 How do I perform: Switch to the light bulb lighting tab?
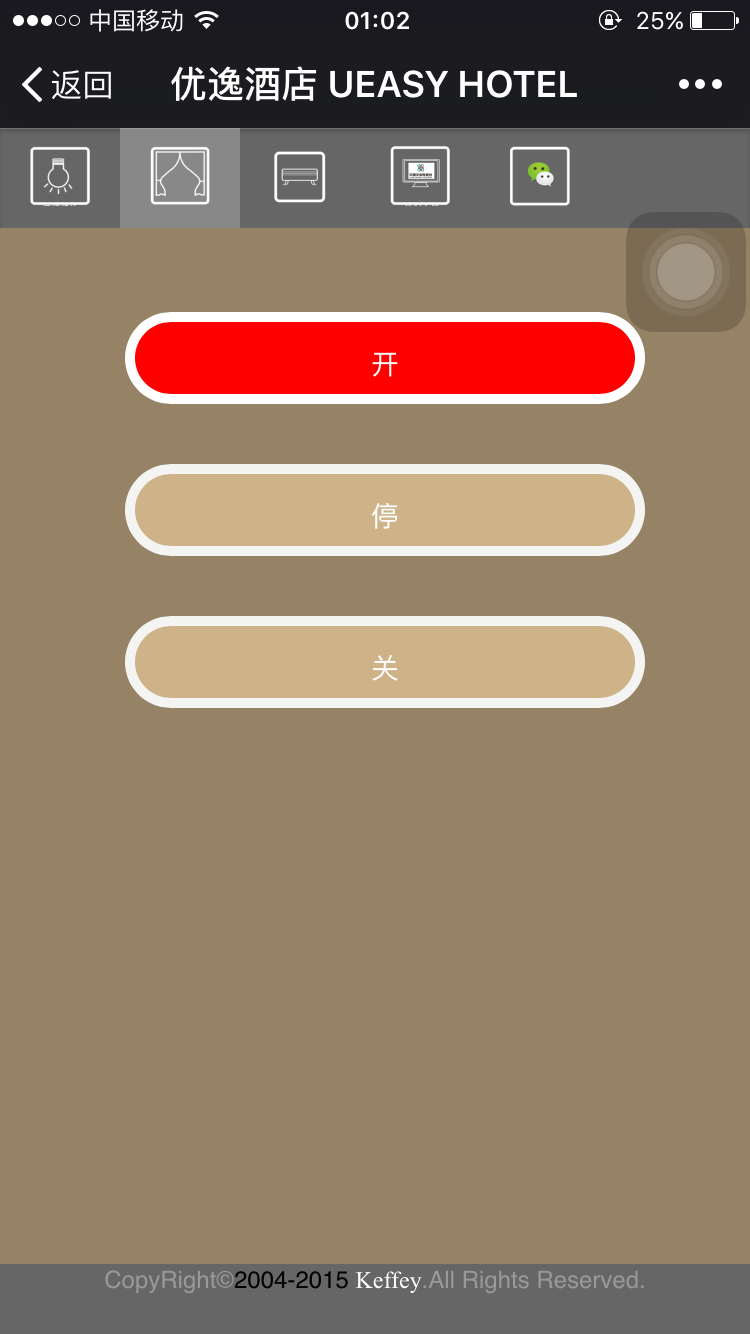(x=60, y=177)
